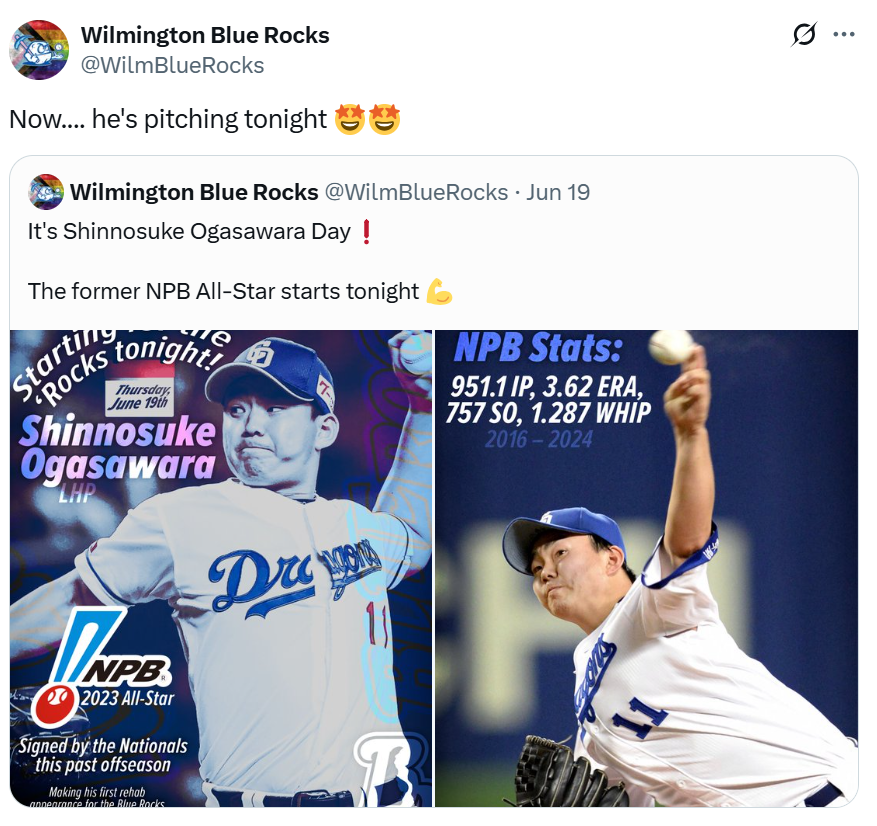Tap the Grok slash icon
The image size is (877, 826).
tap(803, 35)
